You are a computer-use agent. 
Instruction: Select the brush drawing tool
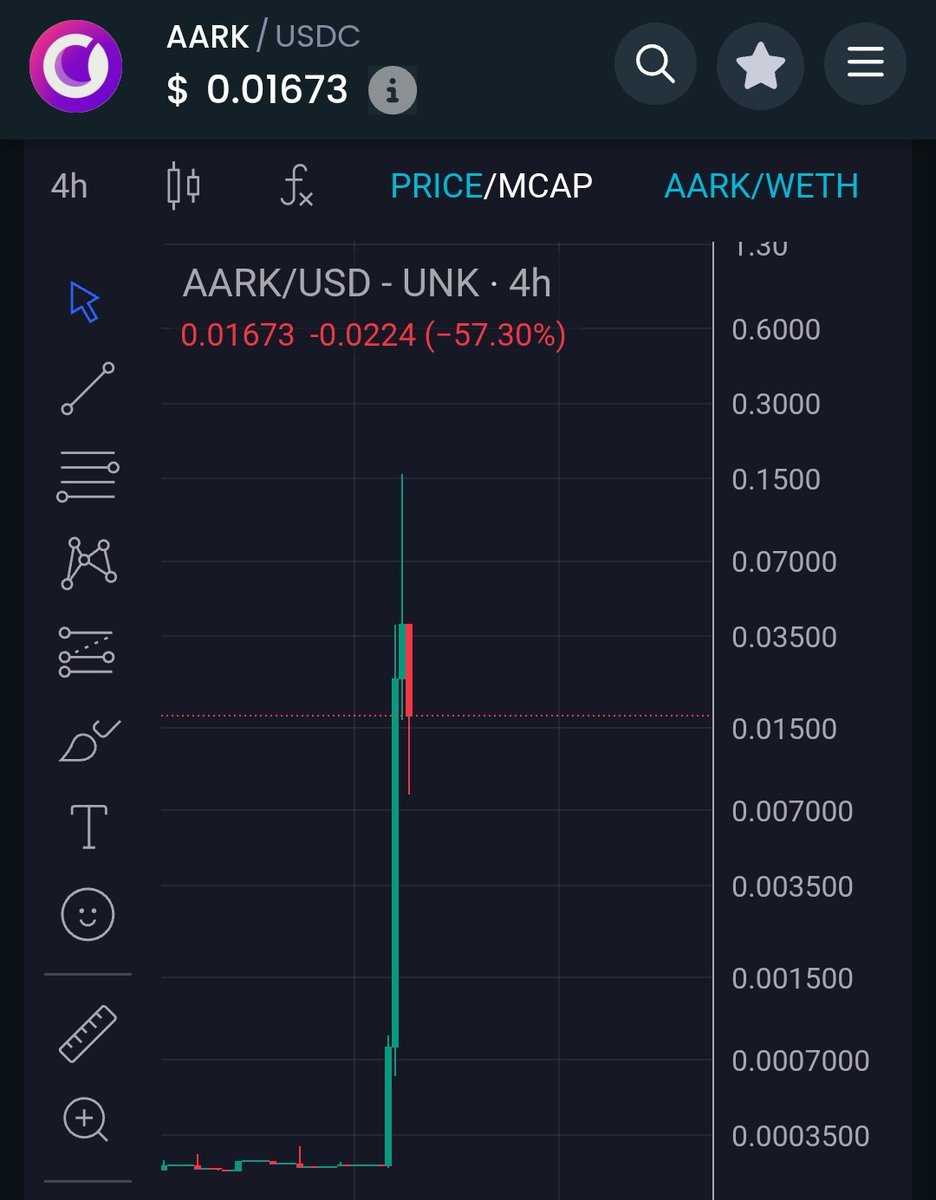click(88, 741)
